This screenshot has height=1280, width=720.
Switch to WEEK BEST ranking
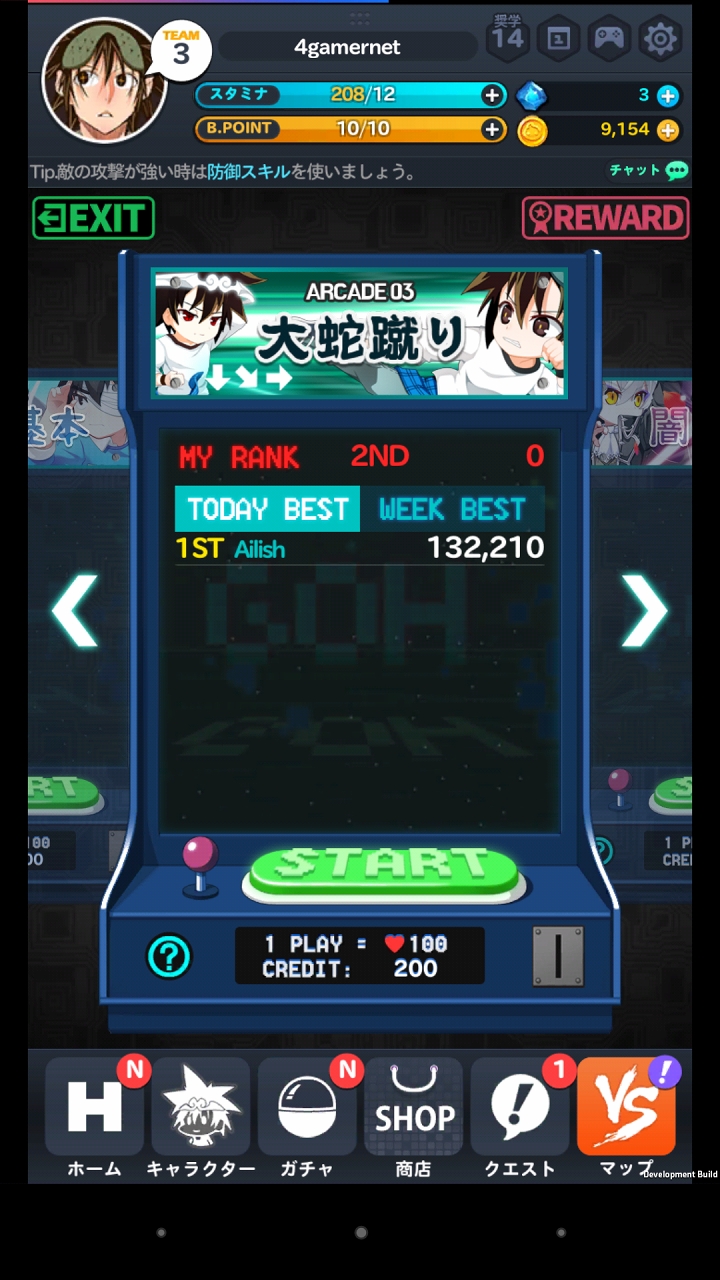click(x=451, y=509)
